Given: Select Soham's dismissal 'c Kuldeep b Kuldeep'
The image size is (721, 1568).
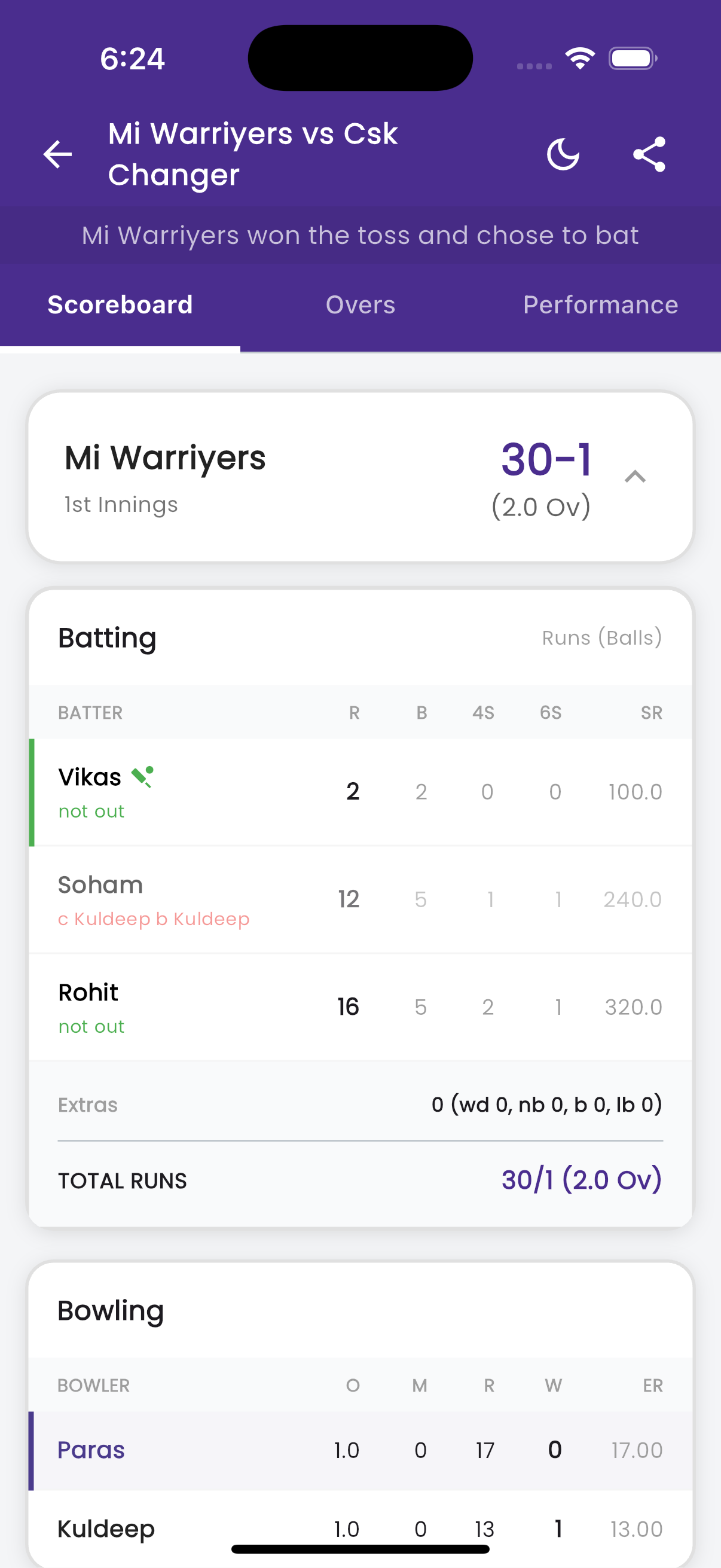Looking at the screenshot, I should click(x=154, y=919).
